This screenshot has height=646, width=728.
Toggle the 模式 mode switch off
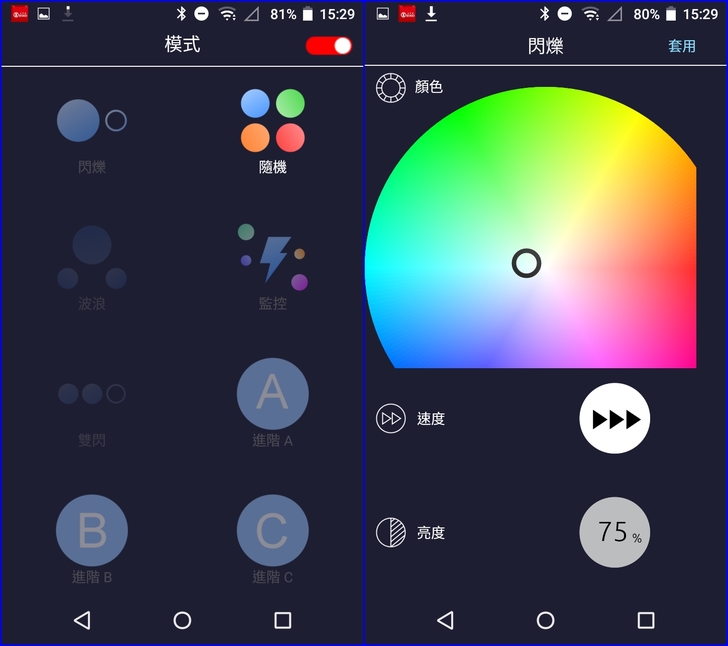click(x=329, y=46)
